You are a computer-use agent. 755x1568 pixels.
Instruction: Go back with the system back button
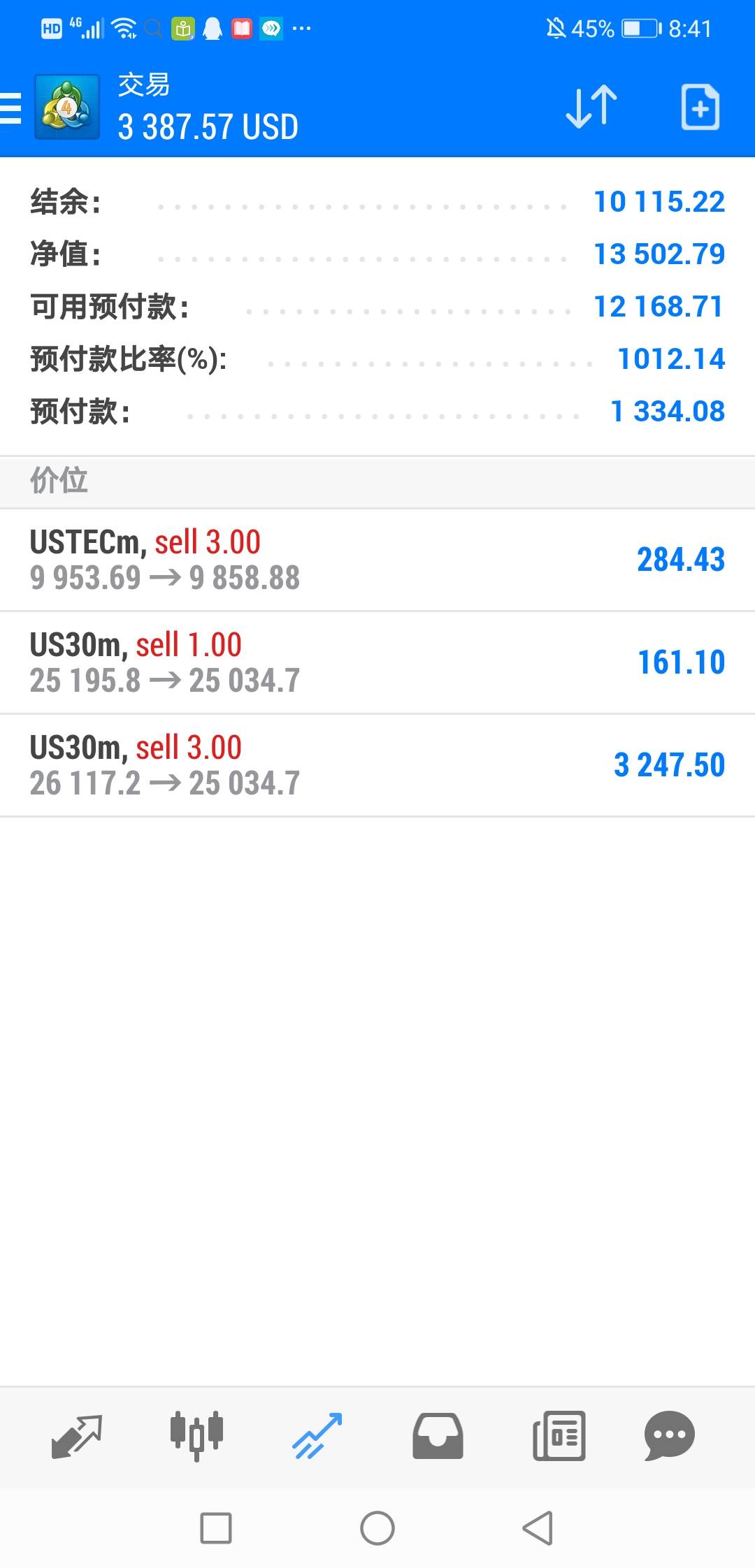pos(538,1528)
